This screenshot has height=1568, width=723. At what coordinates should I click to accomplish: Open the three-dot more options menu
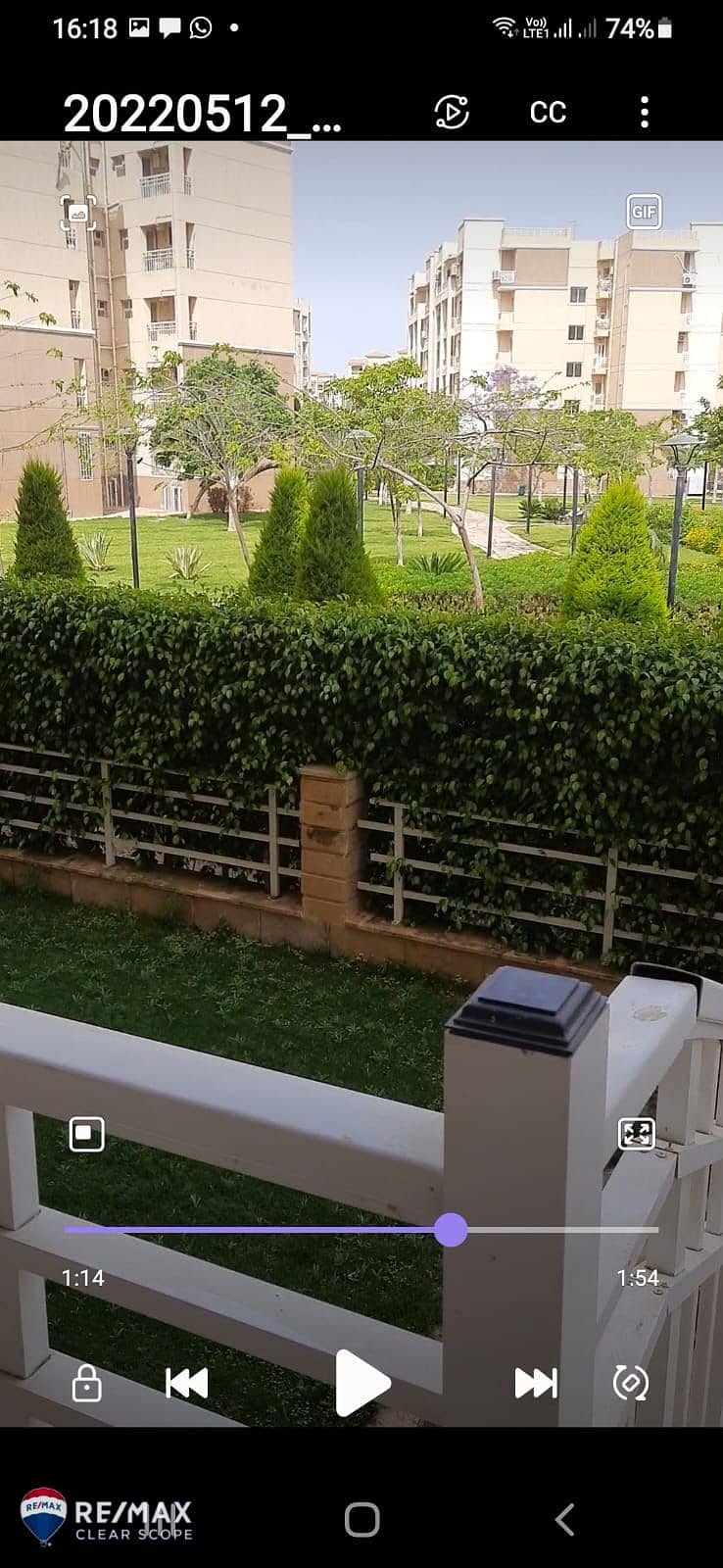point(644,112)
